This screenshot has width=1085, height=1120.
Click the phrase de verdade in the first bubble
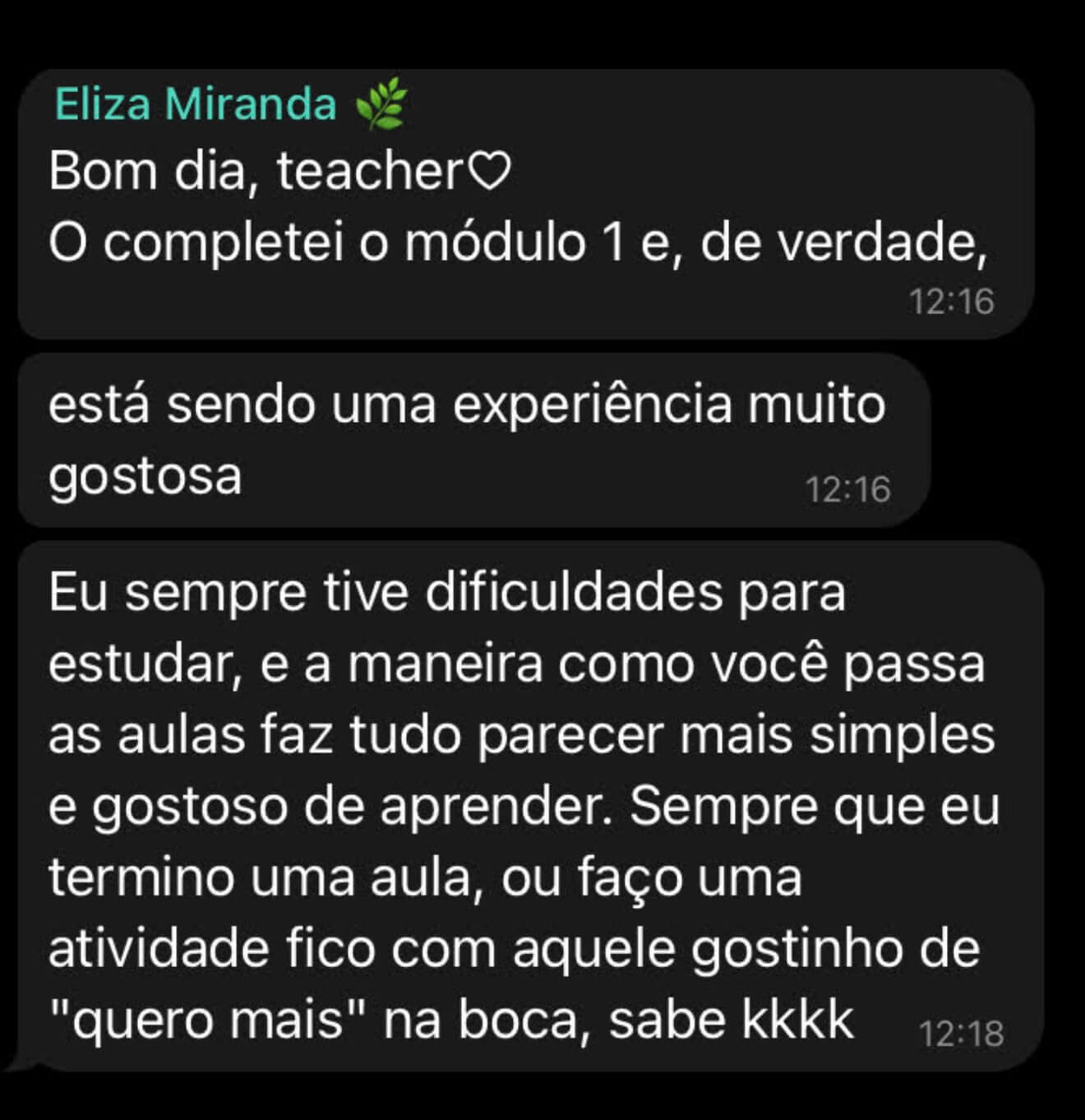coord(847,239)
